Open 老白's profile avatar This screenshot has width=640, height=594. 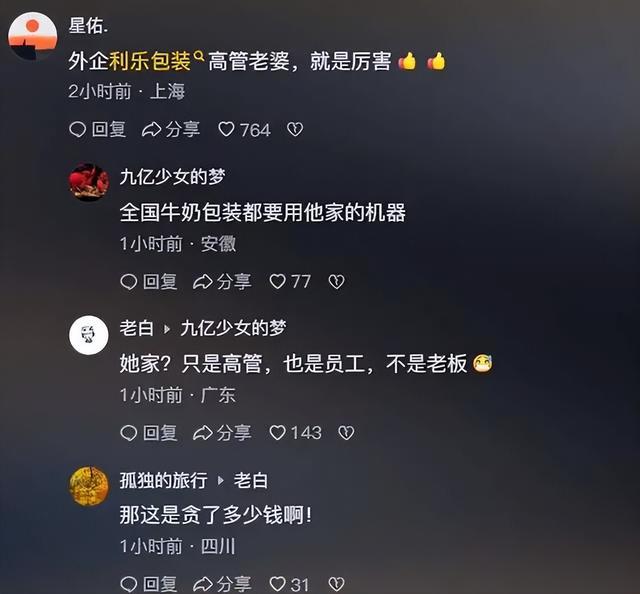click(x=89, y=334)
